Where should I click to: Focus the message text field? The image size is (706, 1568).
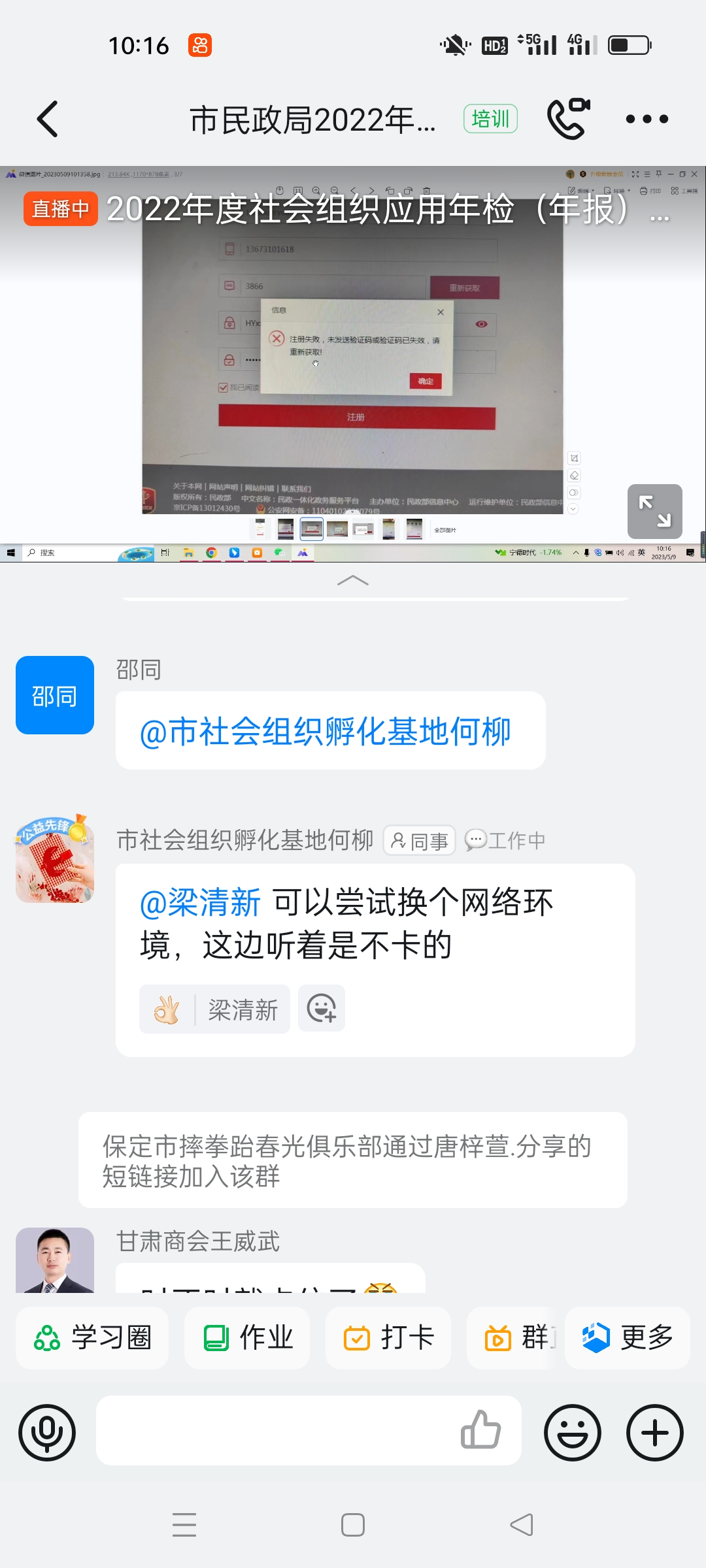[275, 1430]
